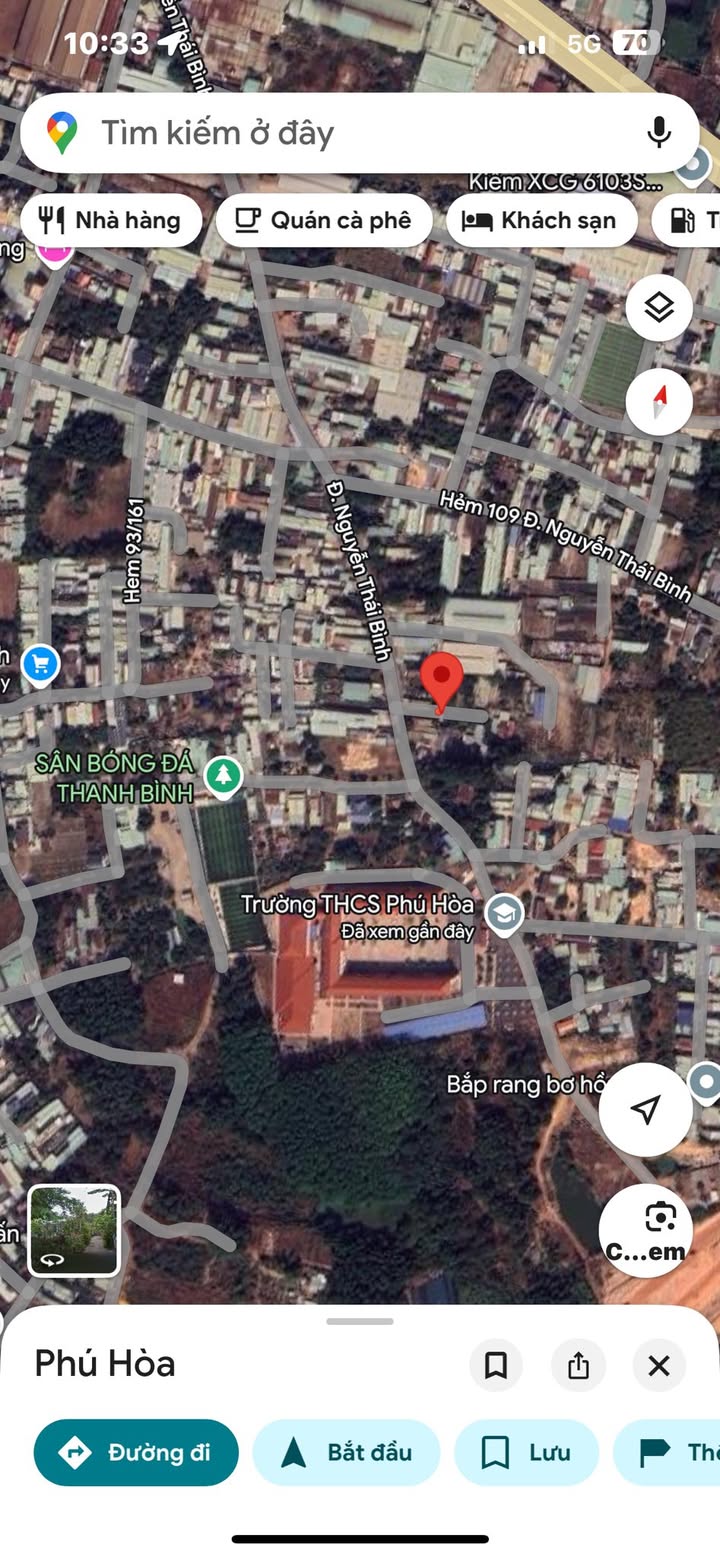
Task: Open the map layers selector
Action: click(659, 308)
